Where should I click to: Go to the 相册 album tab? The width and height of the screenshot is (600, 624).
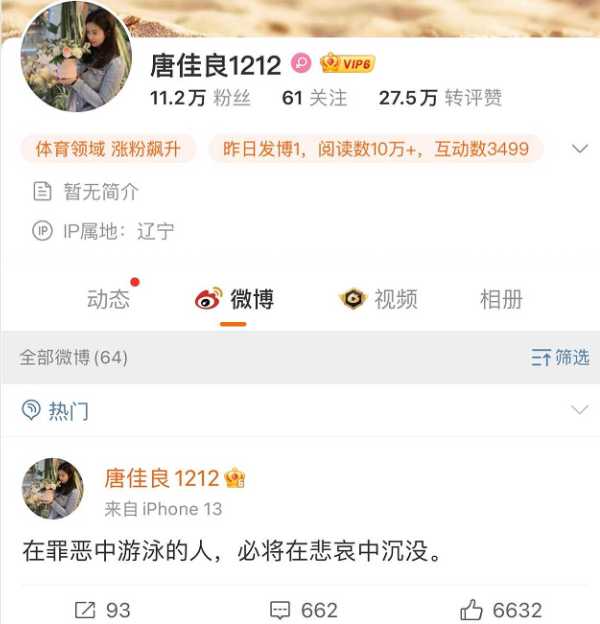(x=501, y=299)
